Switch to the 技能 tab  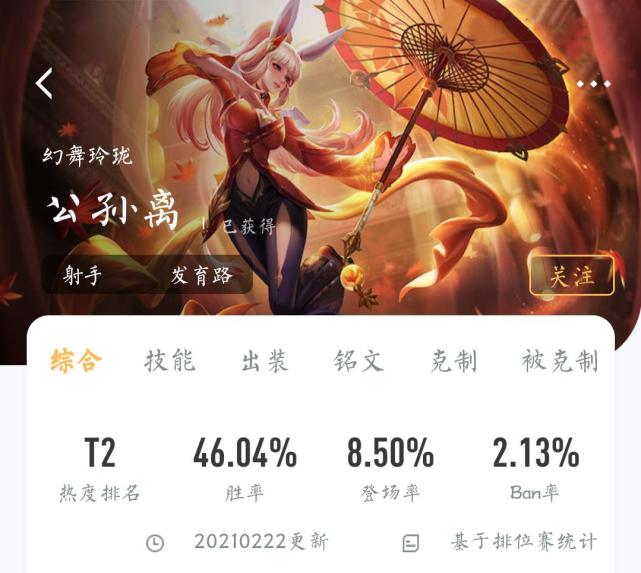click(x=170, y=361)
